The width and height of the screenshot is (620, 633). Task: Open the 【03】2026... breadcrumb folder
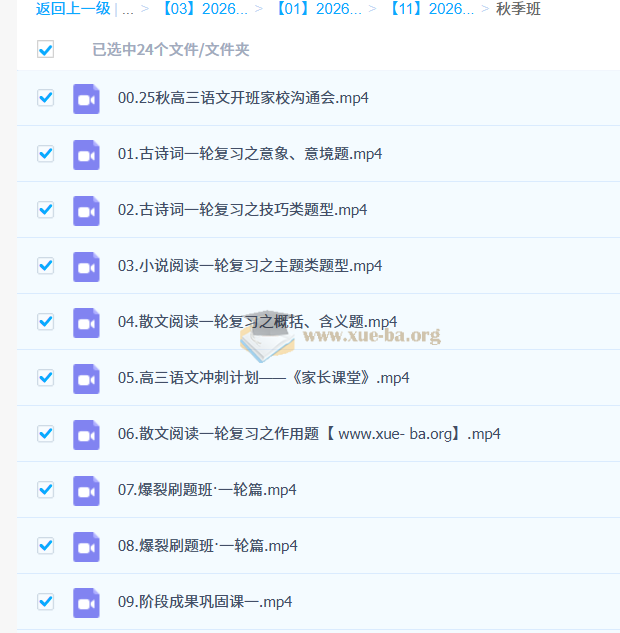tap(203, 10)
